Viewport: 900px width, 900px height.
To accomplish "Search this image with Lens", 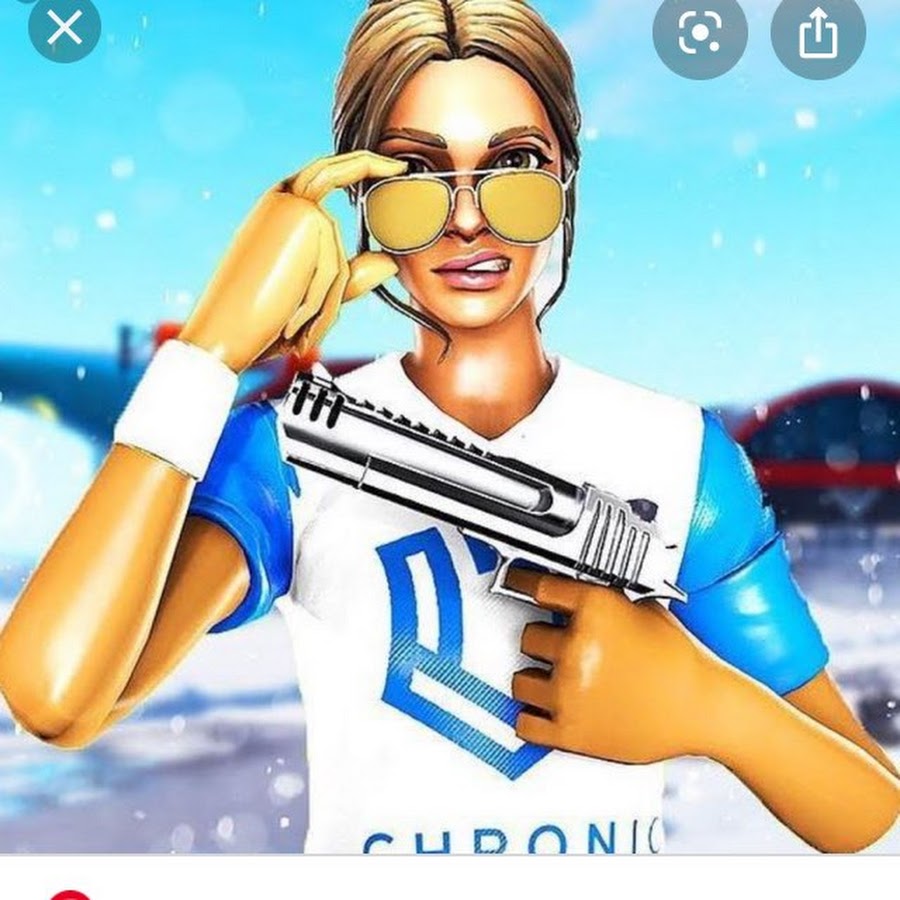I will [700, 34].
